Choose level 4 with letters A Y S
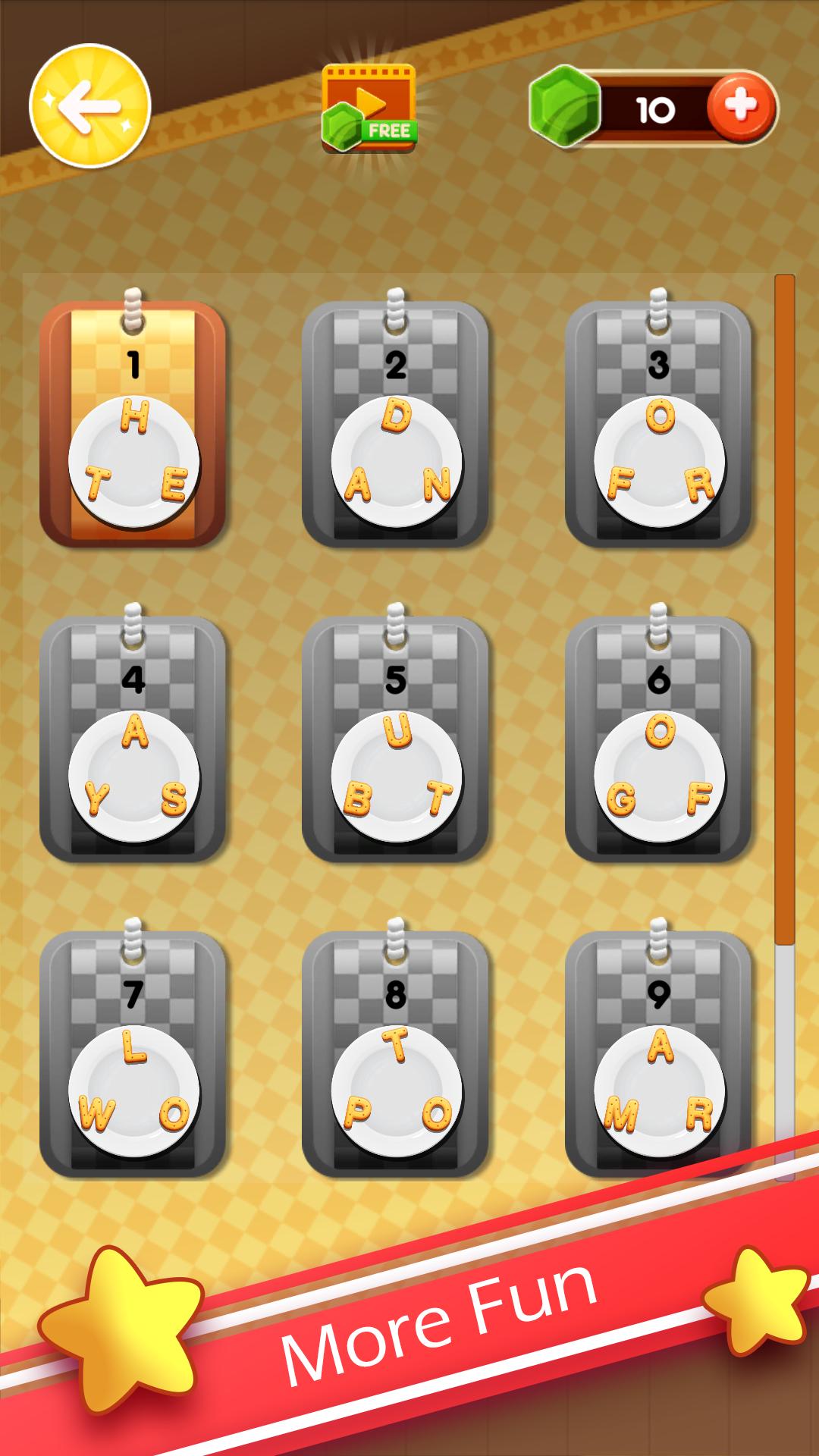819x1456 pixels. click(133, 739)
